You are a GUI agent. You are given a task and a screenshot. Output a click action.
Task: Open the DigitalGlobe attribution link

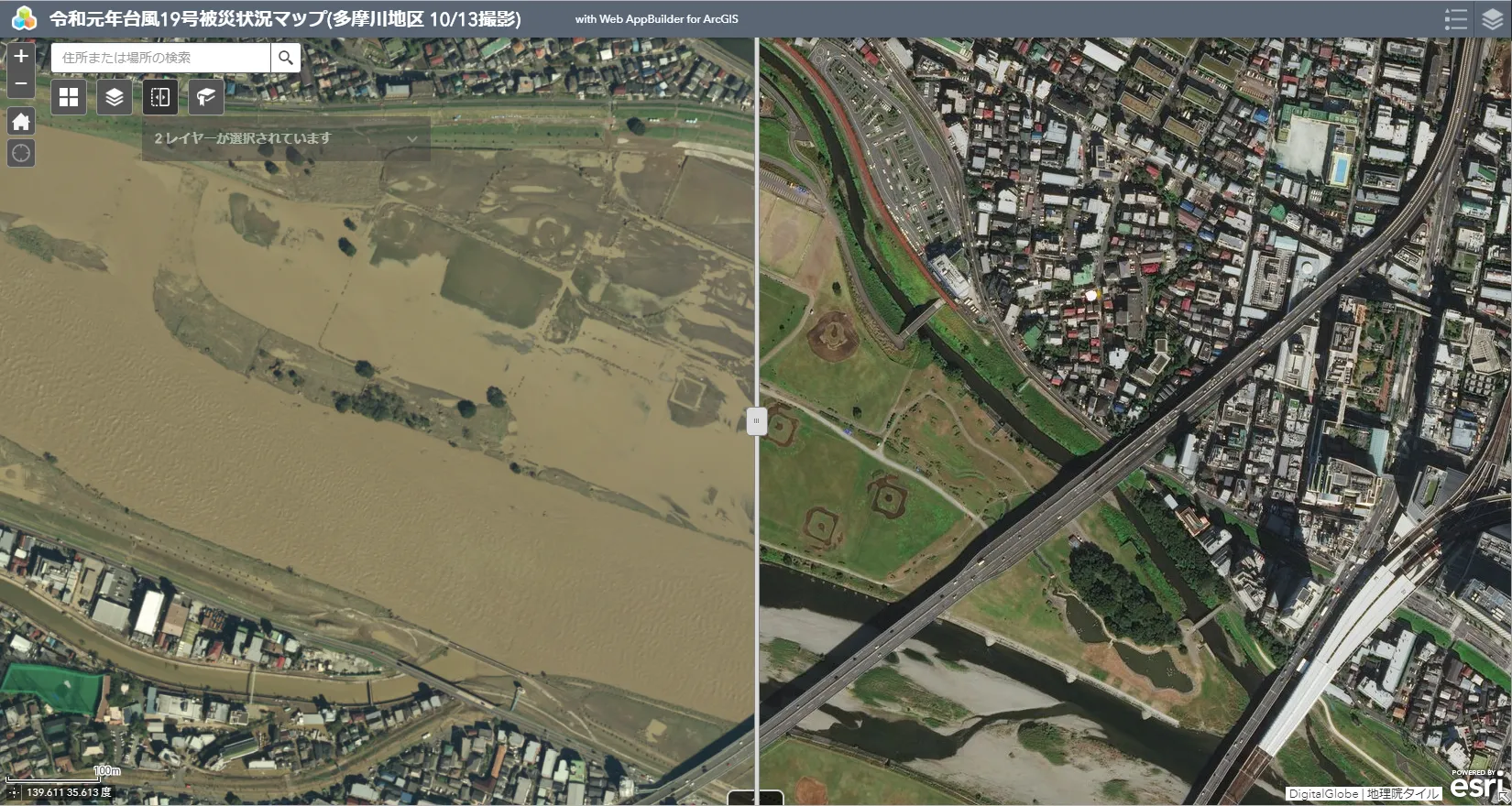coord(1323,794)
